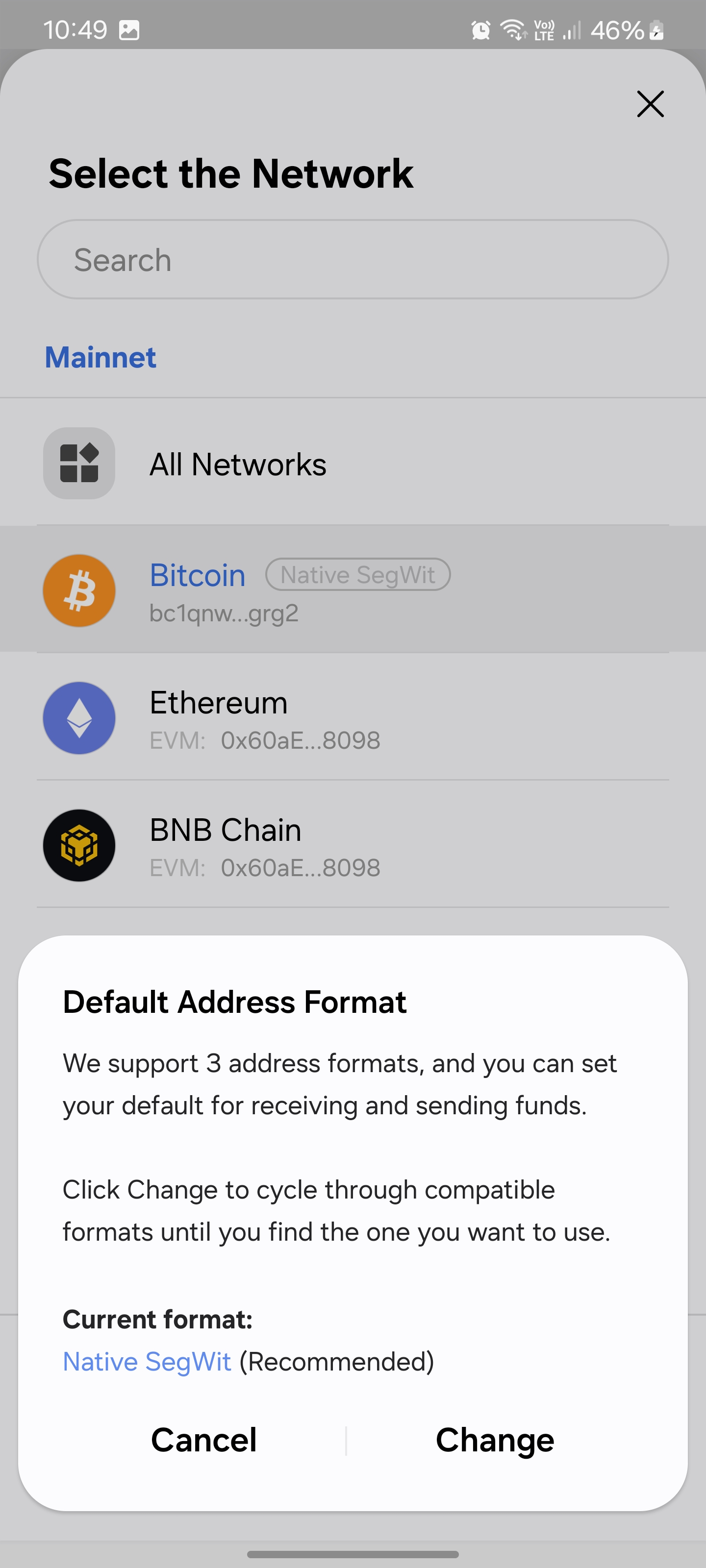706x1568 pixels.
Task: Change the current address format
Action: [495, 1440]
